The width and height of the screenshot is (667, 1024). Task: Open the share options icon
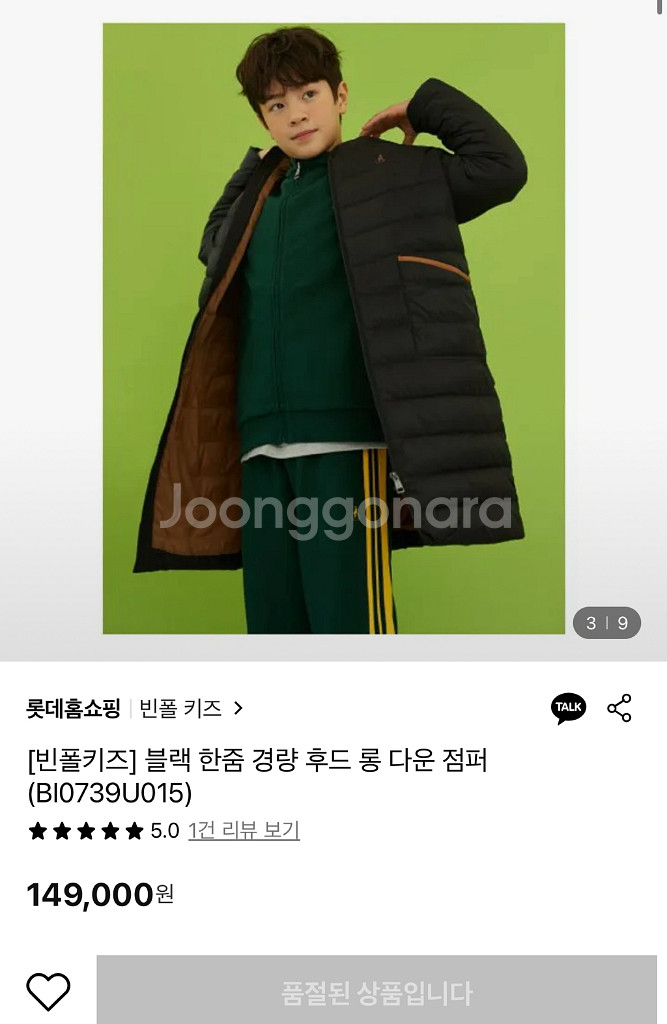(x=620, y=708)
